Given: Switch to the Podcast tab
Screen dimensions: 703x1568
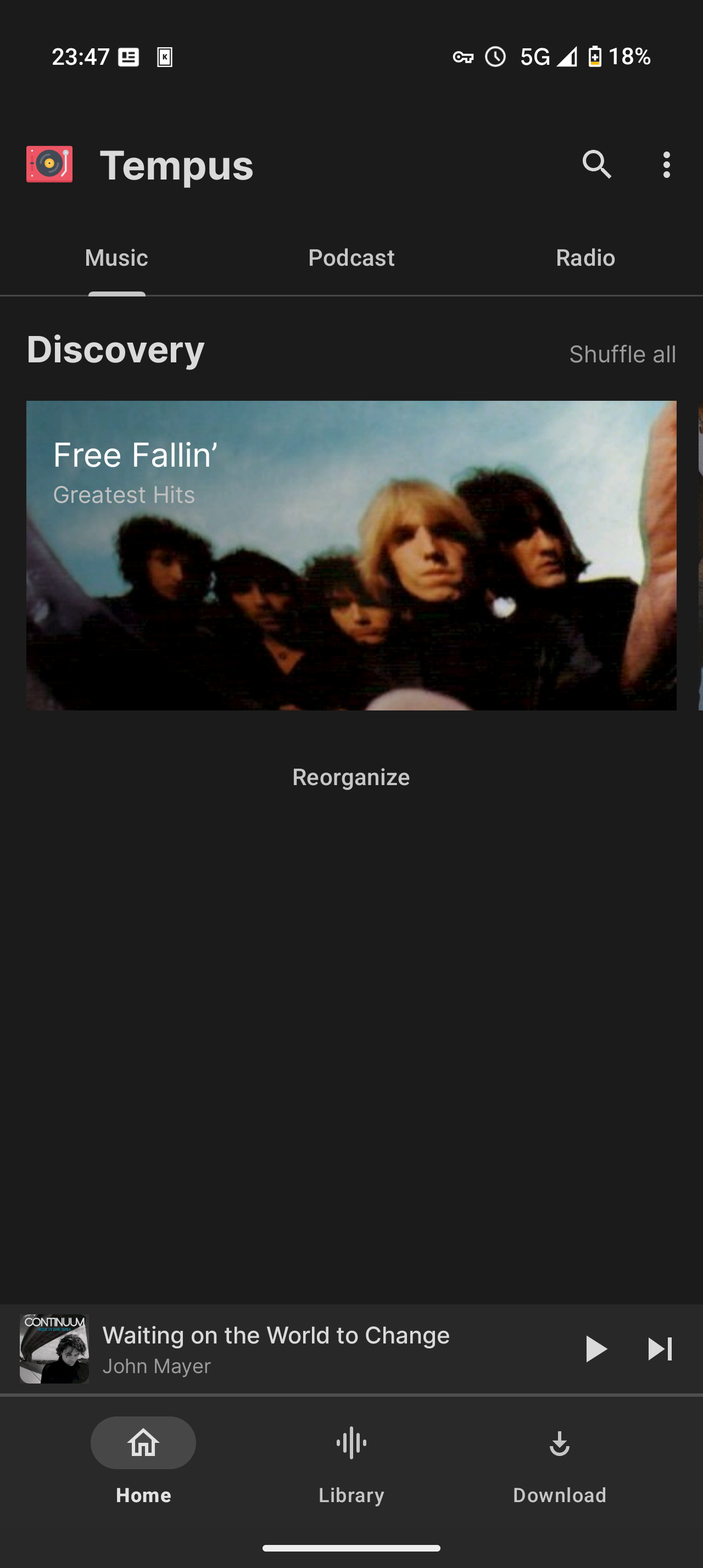Looking at the screenshot, I should (x=351, y=258).
